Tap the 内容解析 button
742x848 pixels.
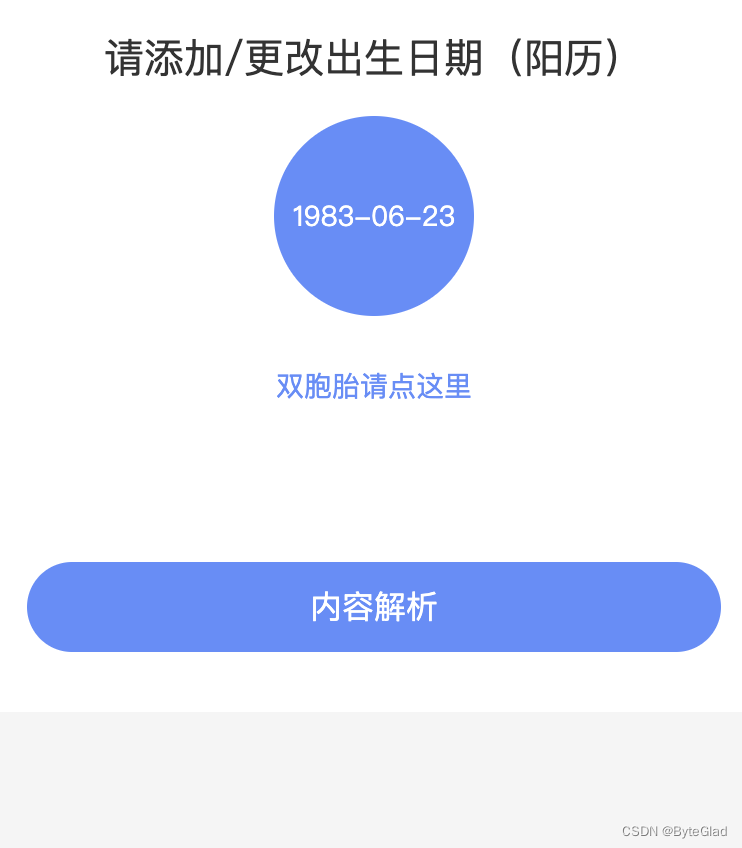tap(373, 607)
